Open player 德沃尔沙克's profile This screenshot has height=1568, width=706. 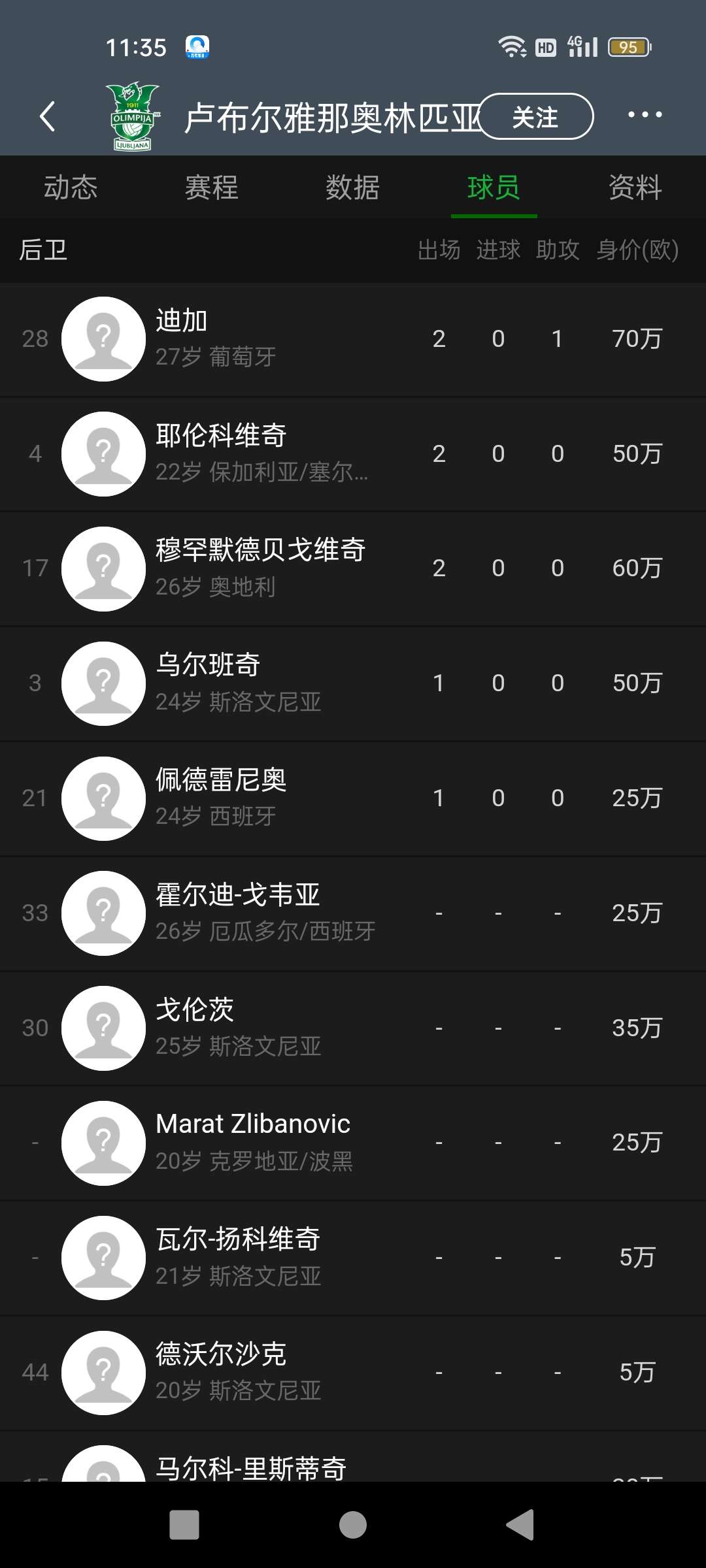point(353,1373)
